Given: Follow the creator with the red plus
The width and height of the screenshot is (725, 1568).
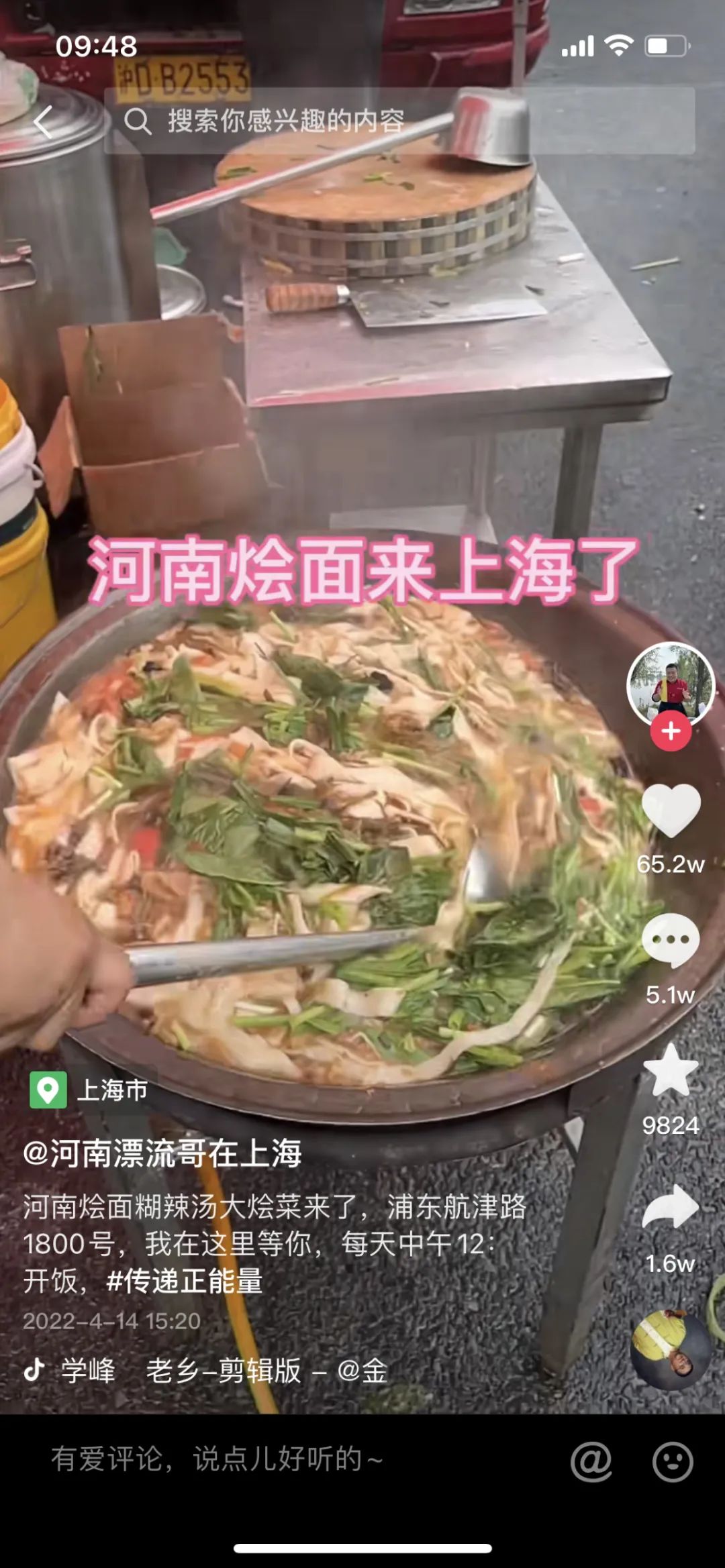Looking at the screenshot, I should (671, 731).
